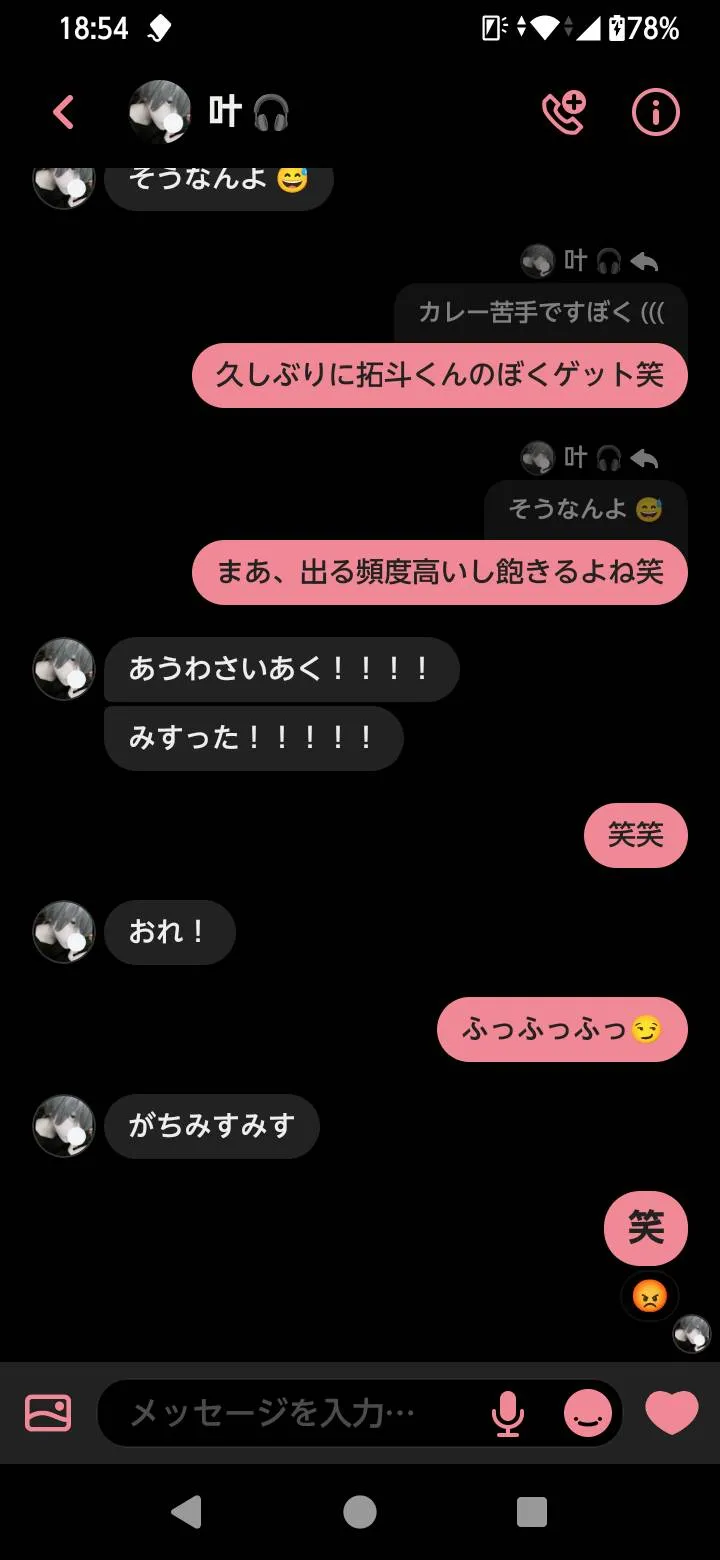Go back from the chat with 叶

tap(63, 112)
